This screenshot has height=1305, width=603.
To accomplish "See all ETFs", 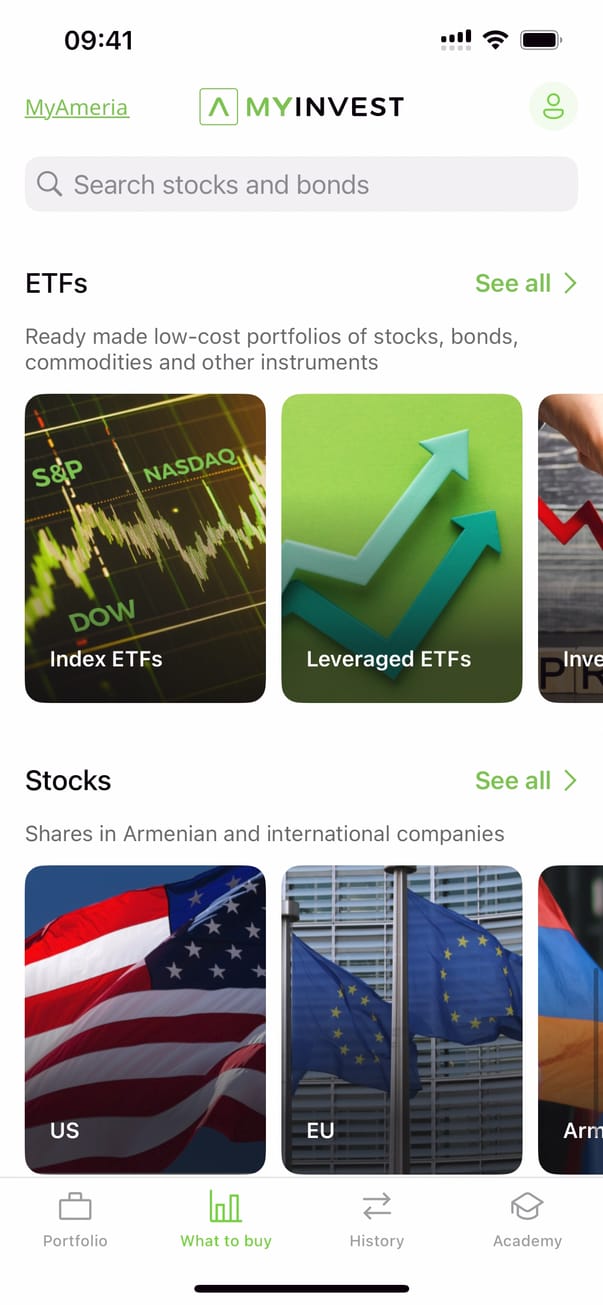I will (x=526, y=283).
